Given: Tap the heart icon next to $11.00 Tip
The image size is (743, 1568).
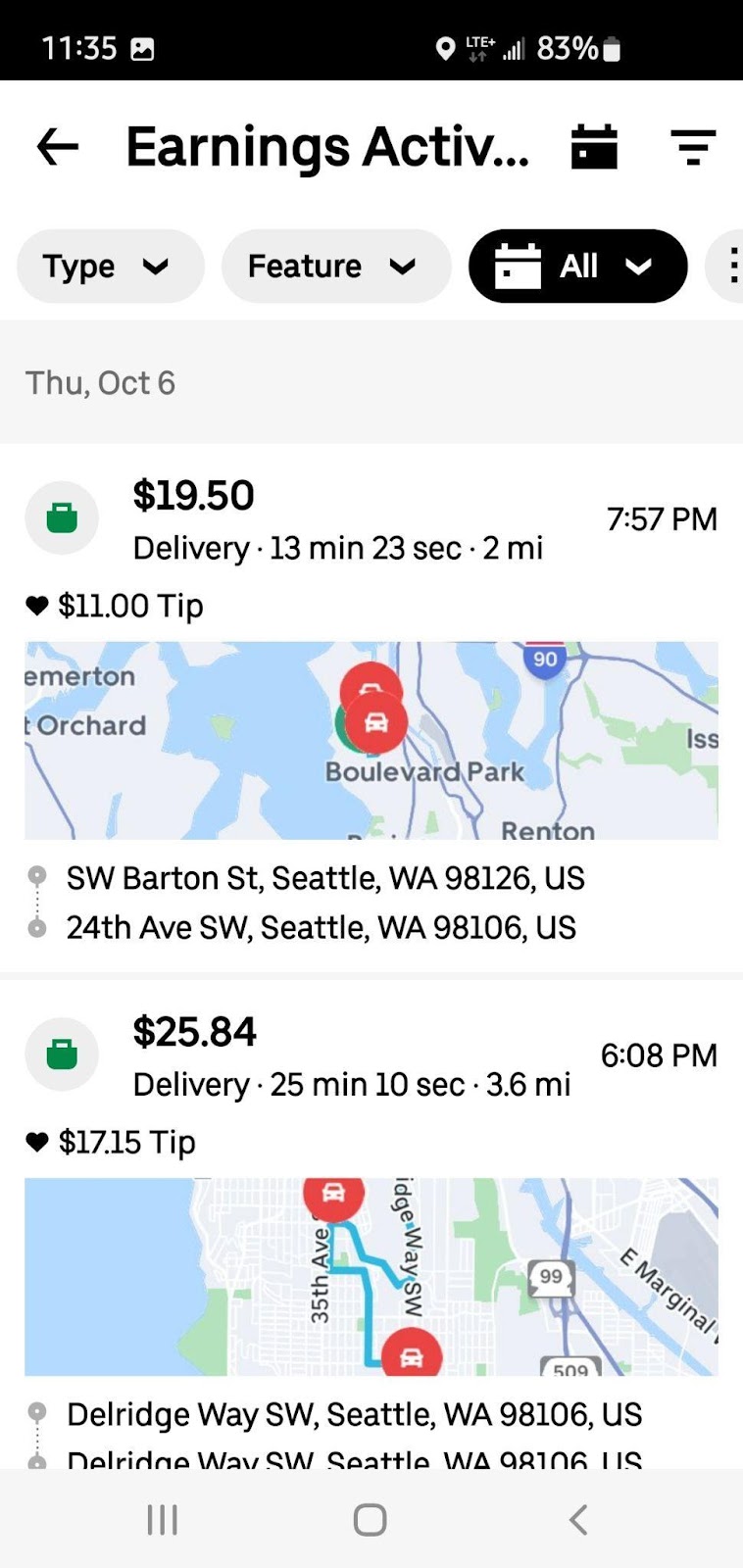Looking at the screenshot, I should click(x=35, y=606).
